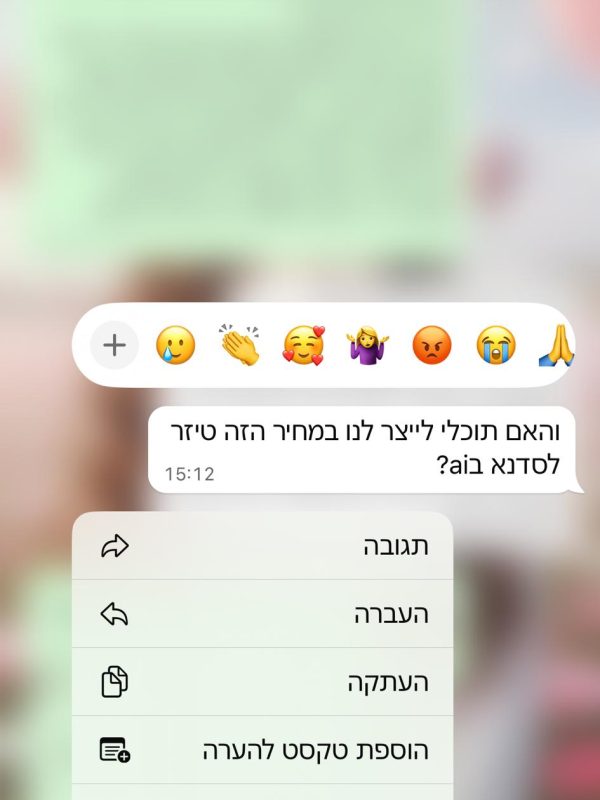Select תגובה to reply to message
Viewport: 600px width, 800px height.
[x=262, y=546]
